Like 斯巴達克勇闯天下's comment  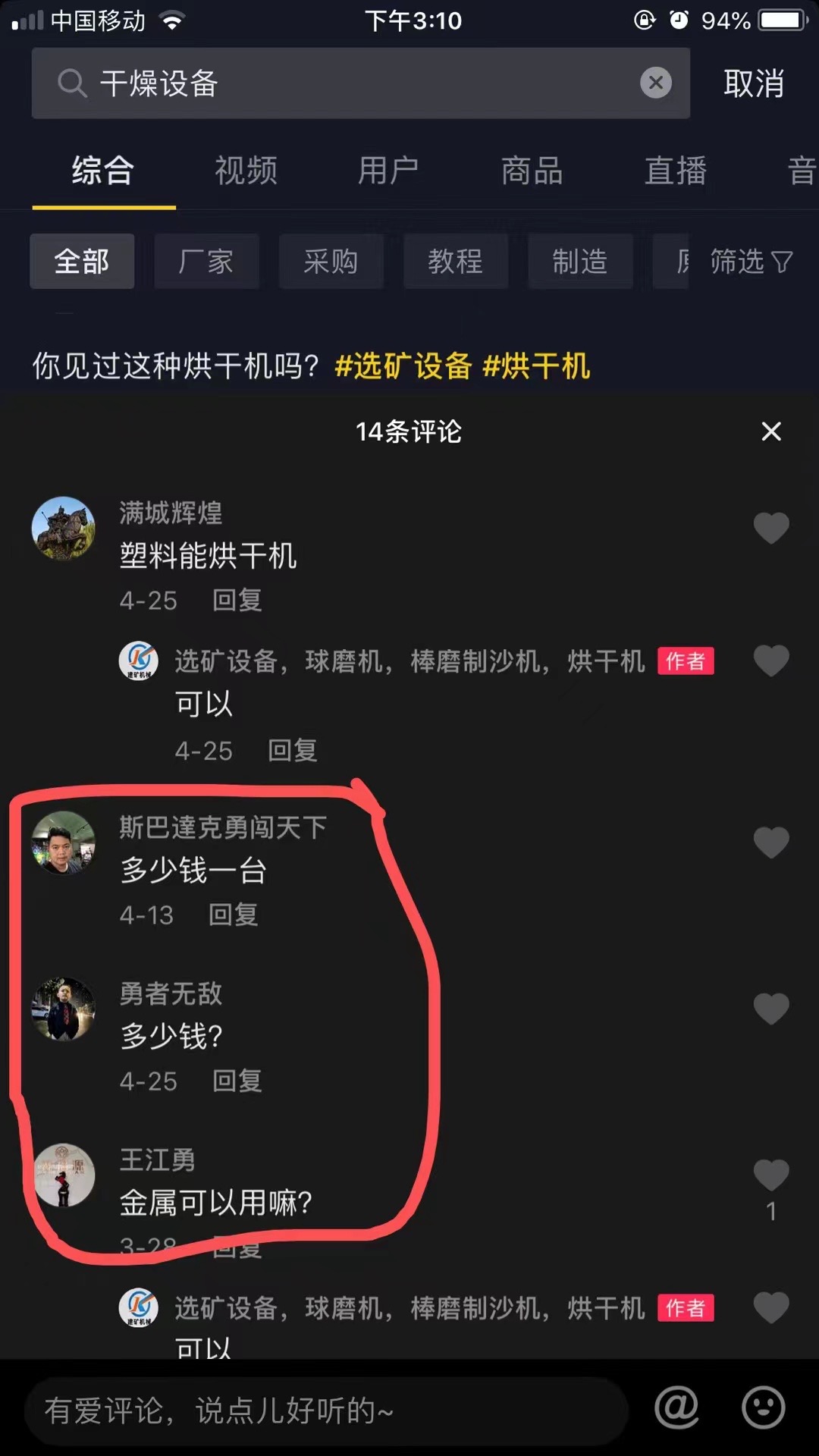coord(771,843)
